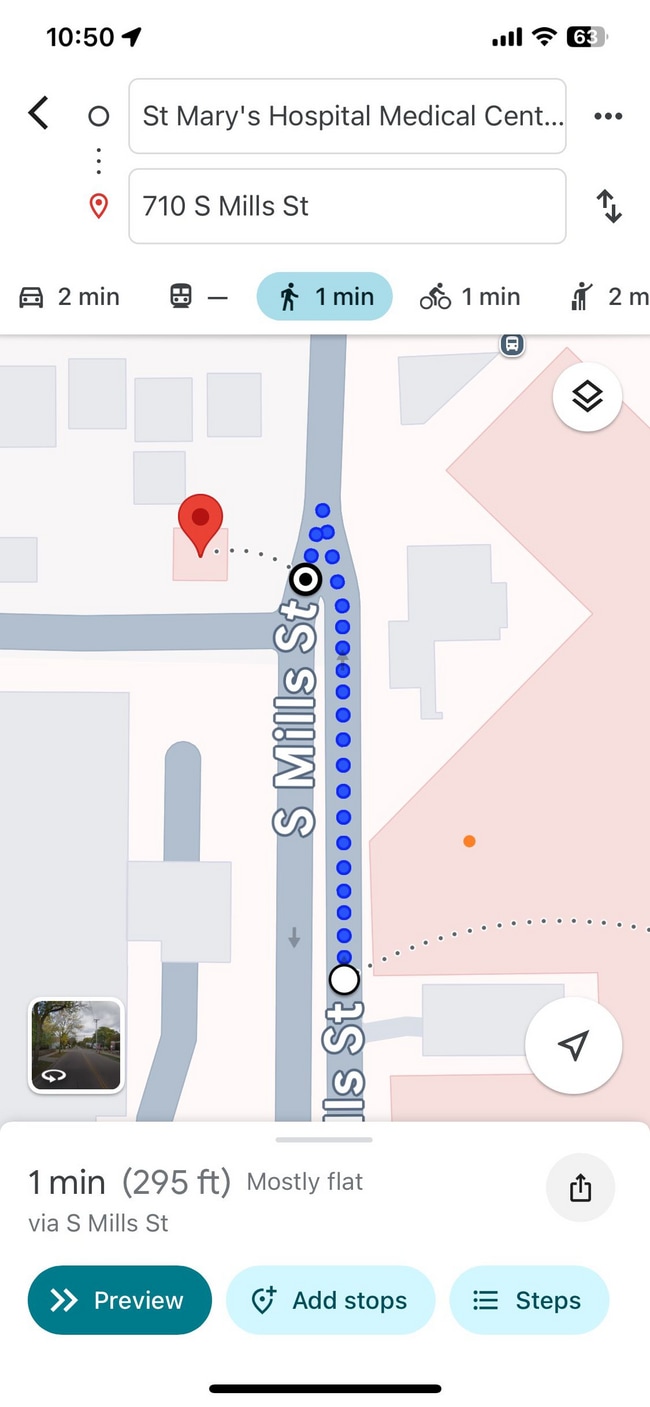Switch to driving directions
650x1407 pixels.
click(x=70, y=297)
